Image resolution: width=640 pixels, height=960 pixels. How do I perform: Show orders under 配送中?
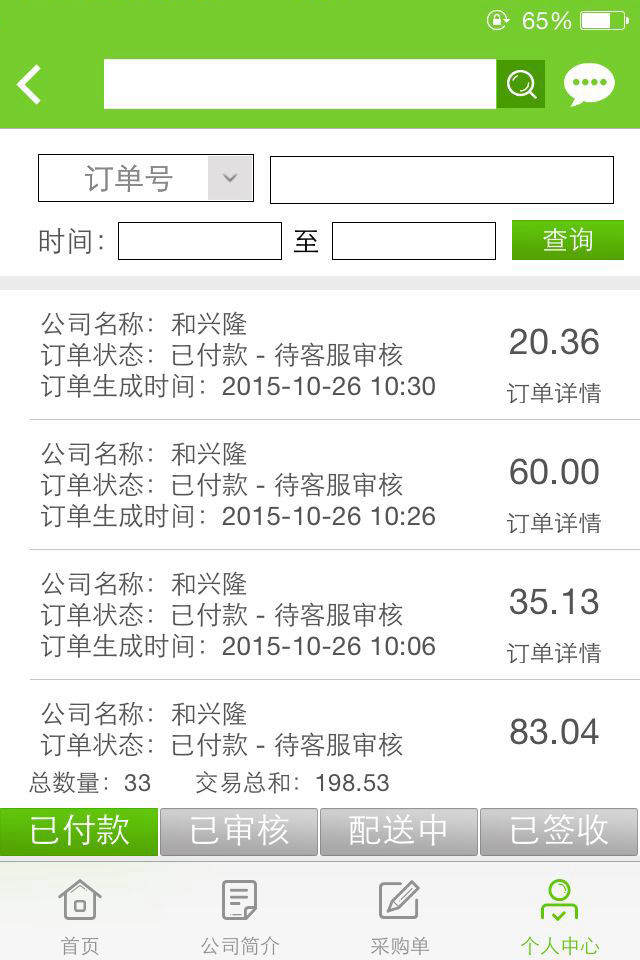[399, 831]
